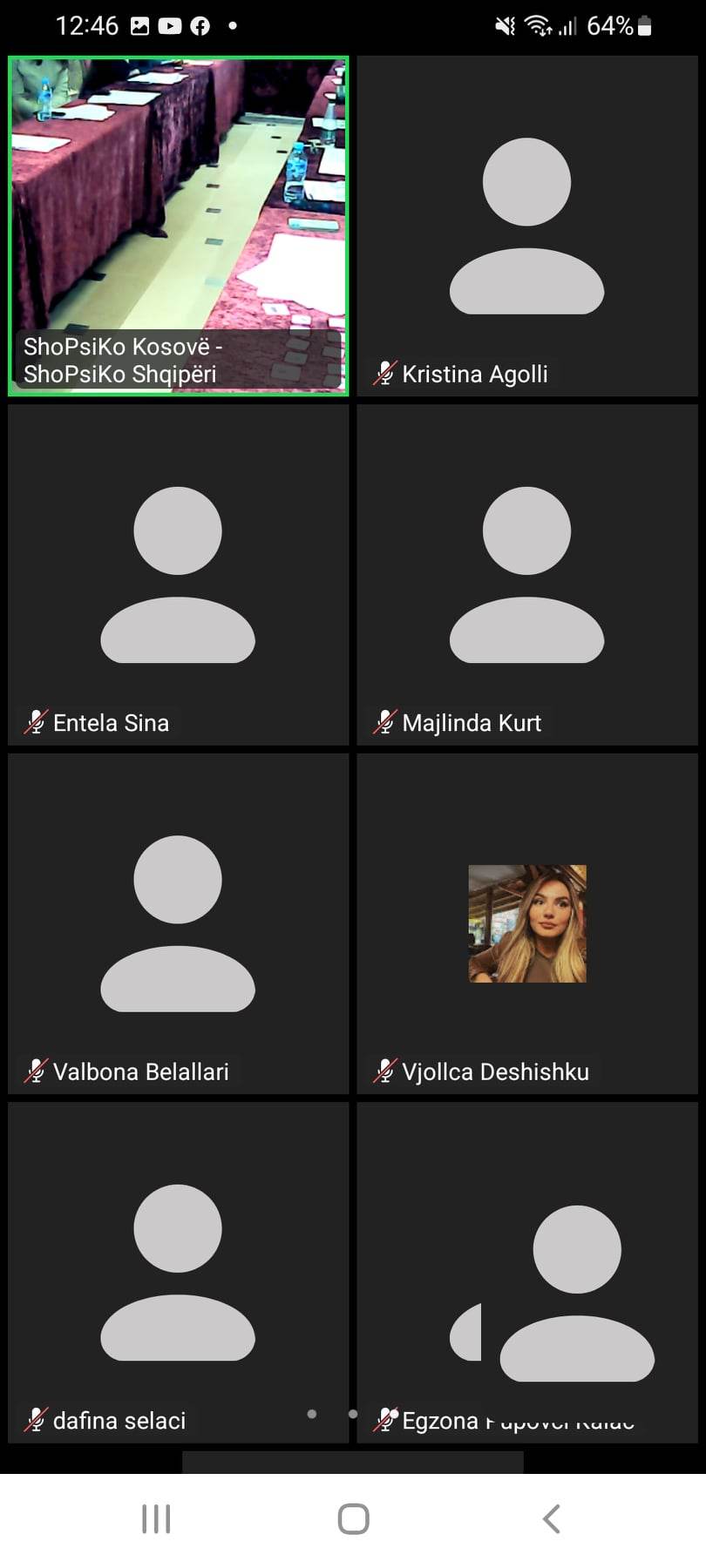Go back using the system back button
The image size is (706, 1568).
click(x=551, y=1519)
